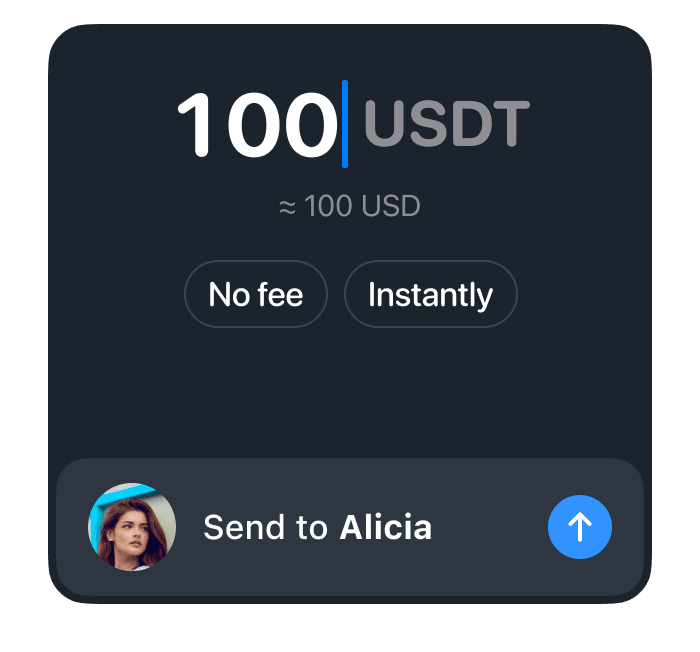Edit the 100 USDT amount field
This screenshot has height=652, width=700.
(258, 126)
